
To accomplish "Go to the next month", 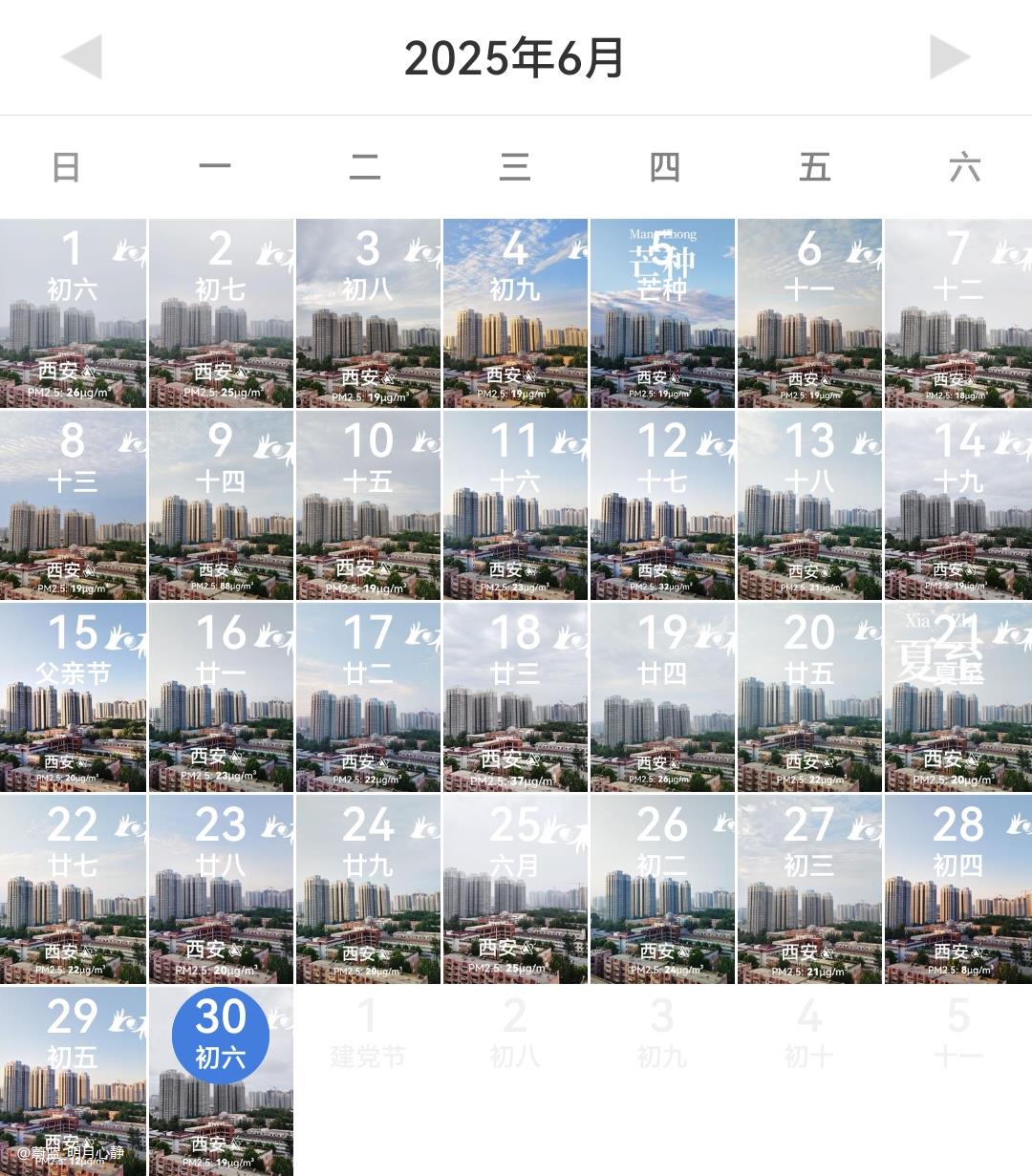I will [949, 57].
